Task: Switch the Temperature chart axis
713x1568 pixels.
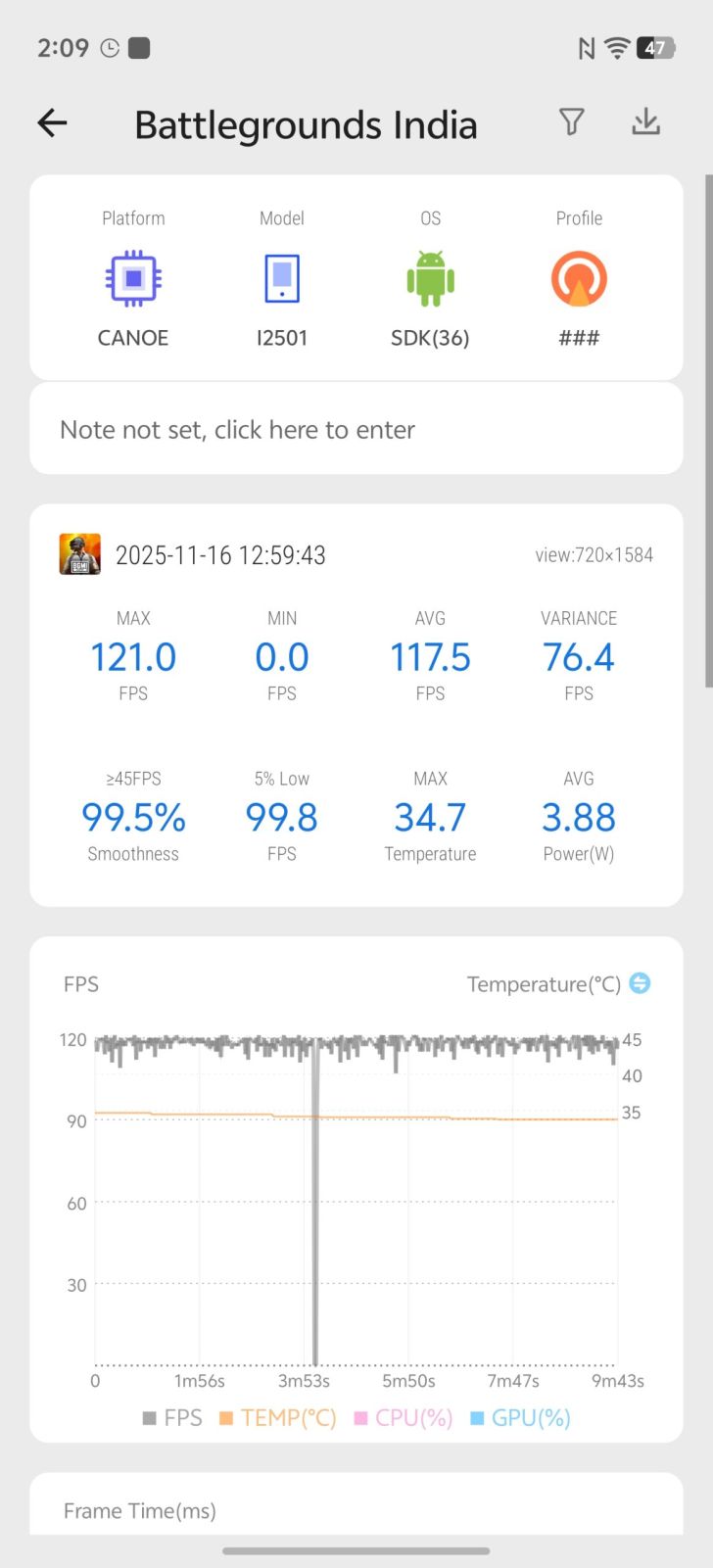Action: click(640, 983)
